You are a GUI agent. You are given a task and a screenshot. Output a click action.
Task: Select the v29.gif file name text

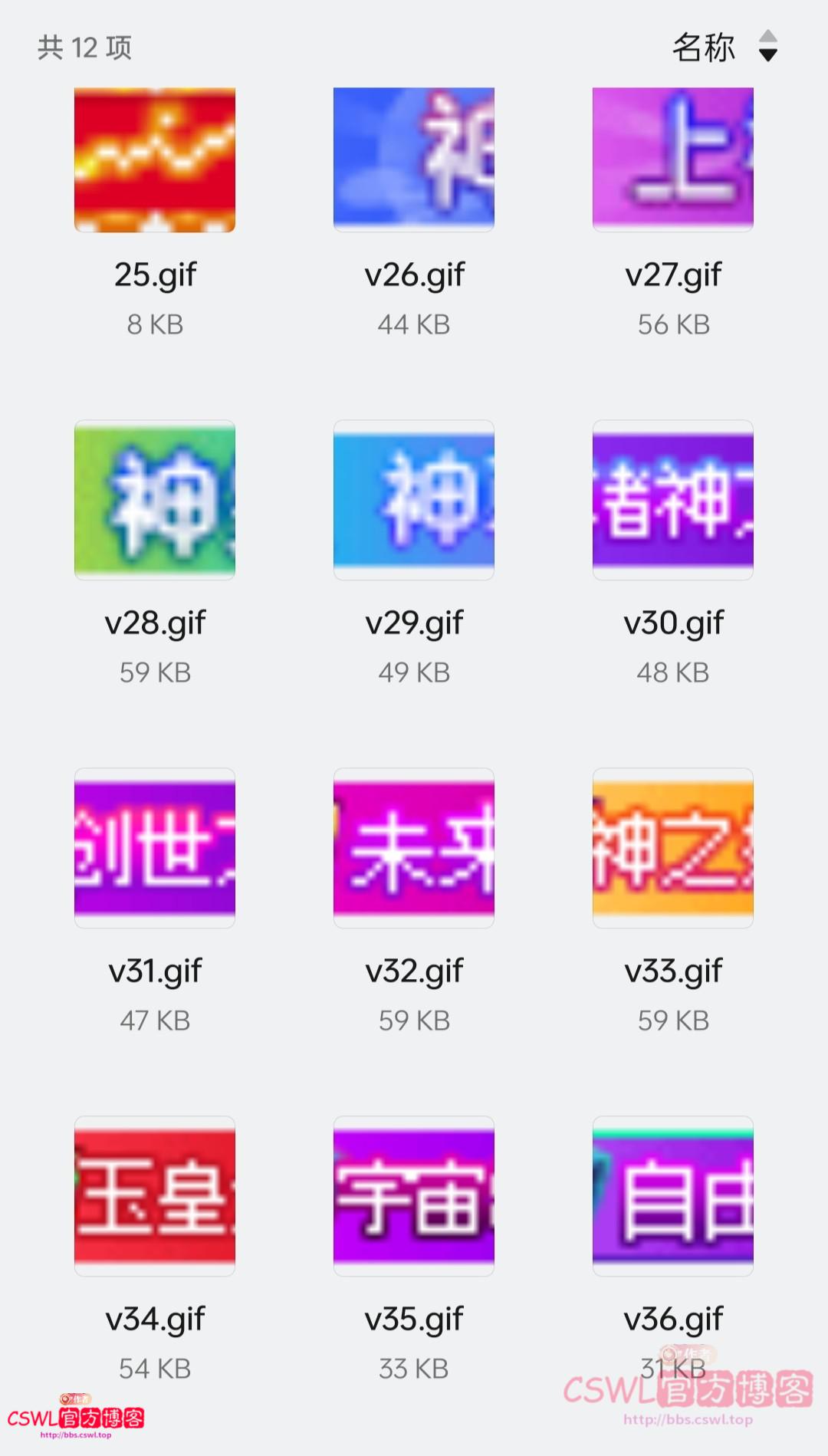point(414,622)
